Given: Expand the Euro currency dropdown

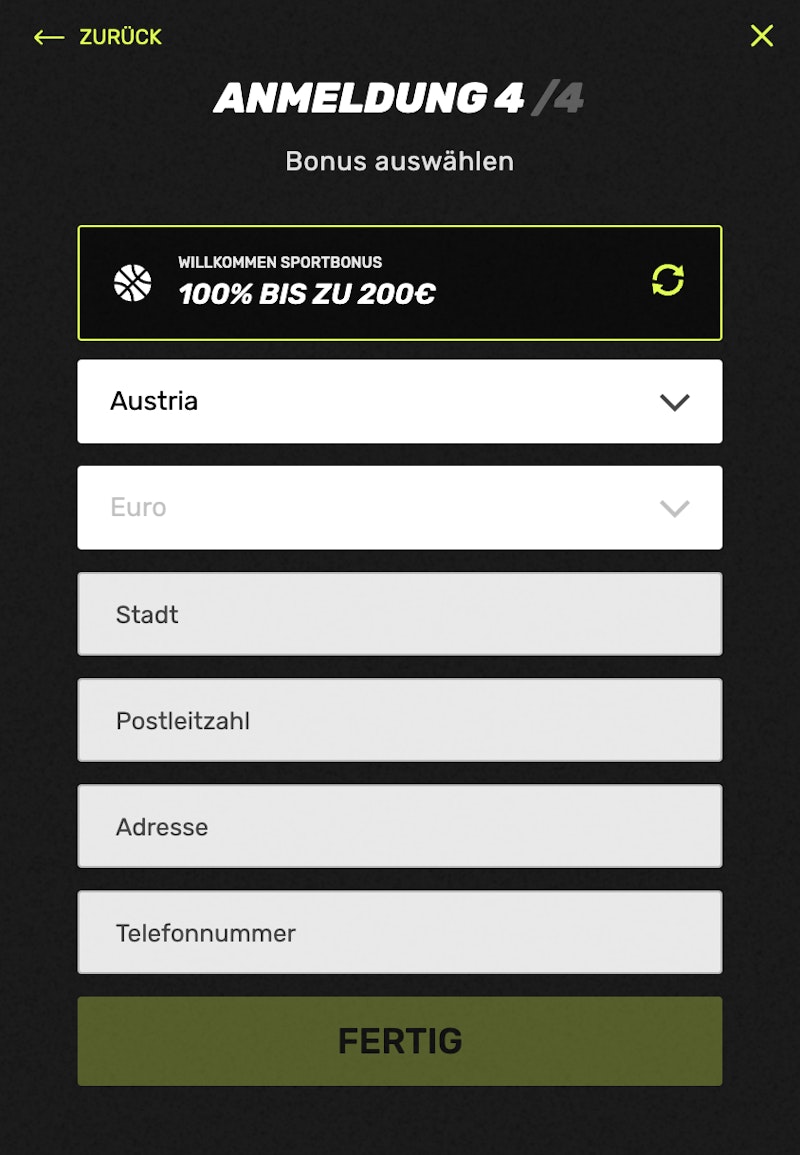Looking at the screenshot, I should coord(400,507).
